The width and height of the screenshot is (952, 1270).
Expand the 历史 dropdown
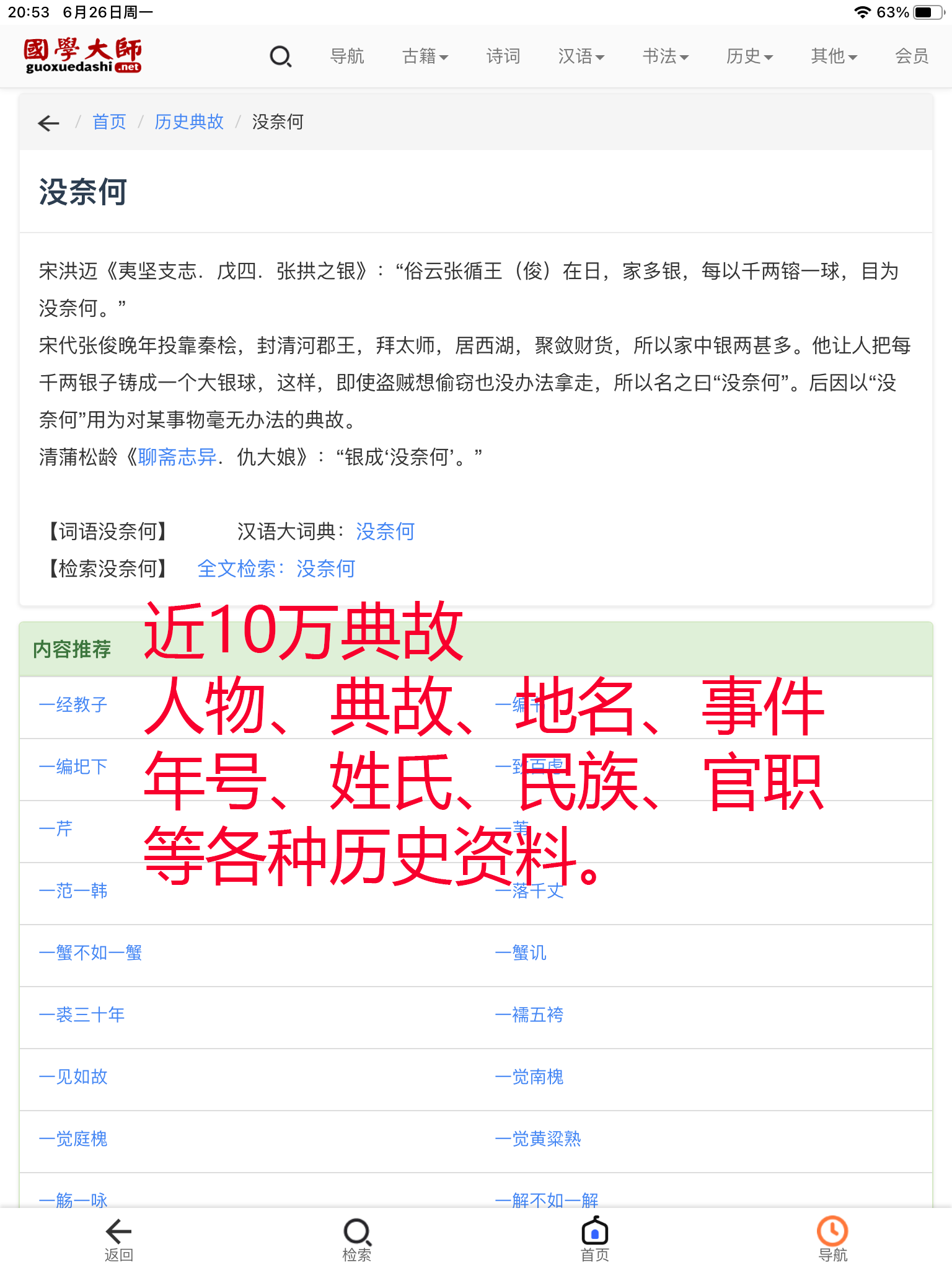click(749, 56)
